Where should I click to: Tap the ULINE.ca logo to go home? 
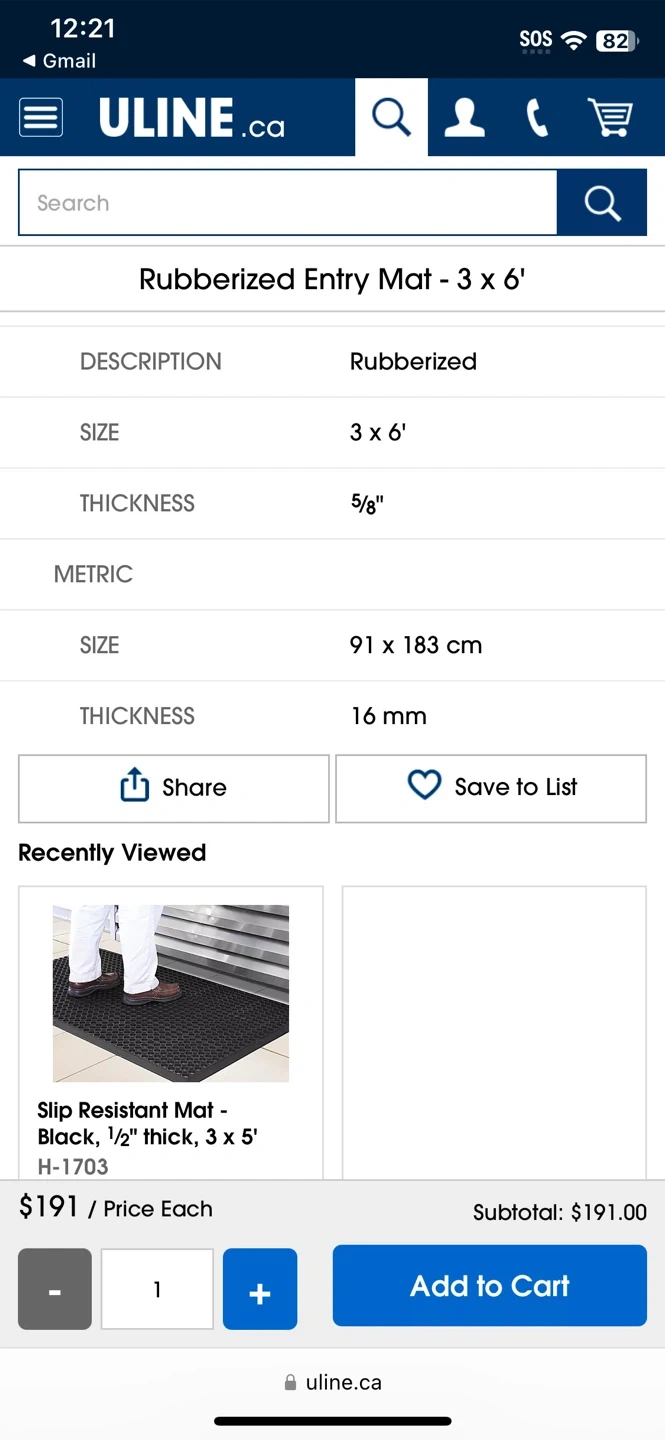coord(191,119)
